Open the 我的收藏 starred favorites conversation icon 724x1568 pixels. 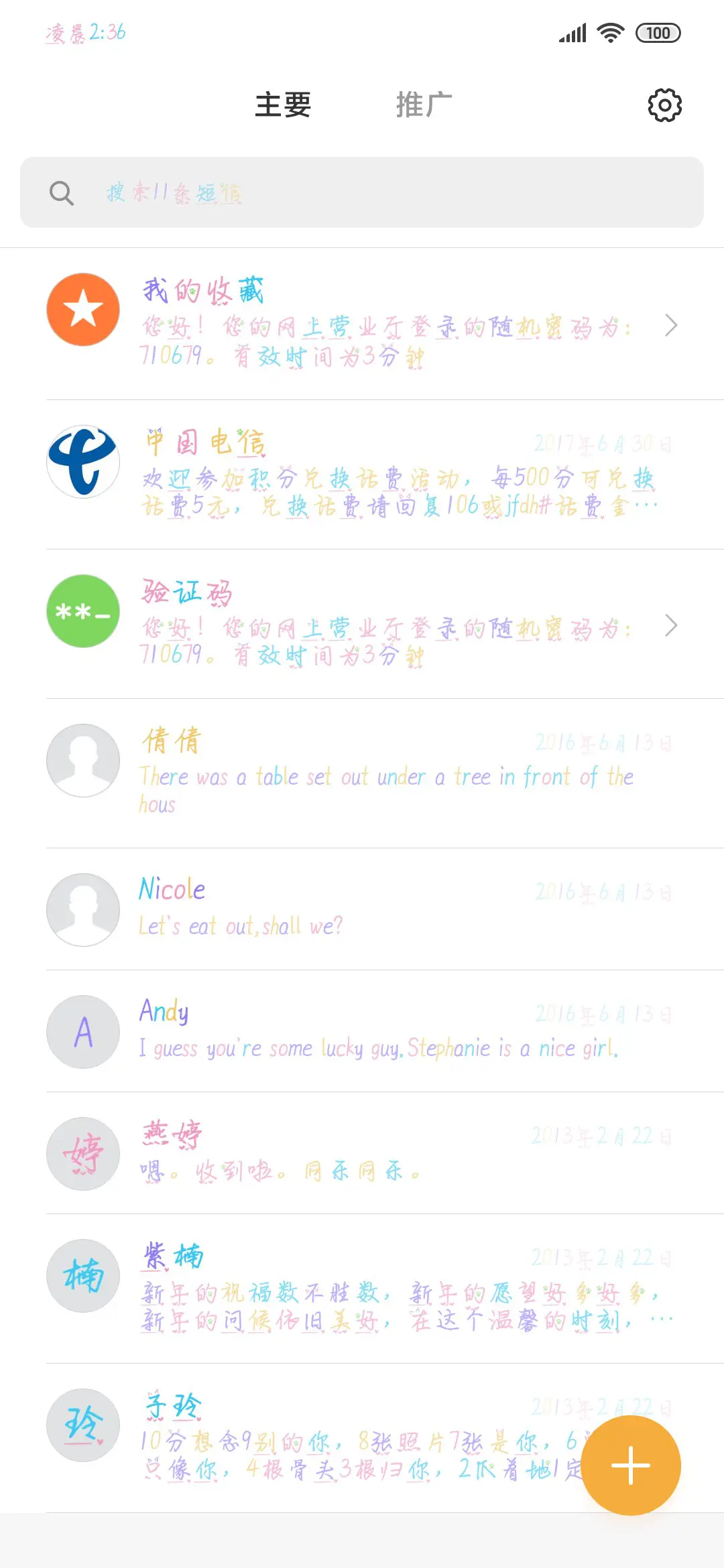pyautogui.click(x=83, y=310)
